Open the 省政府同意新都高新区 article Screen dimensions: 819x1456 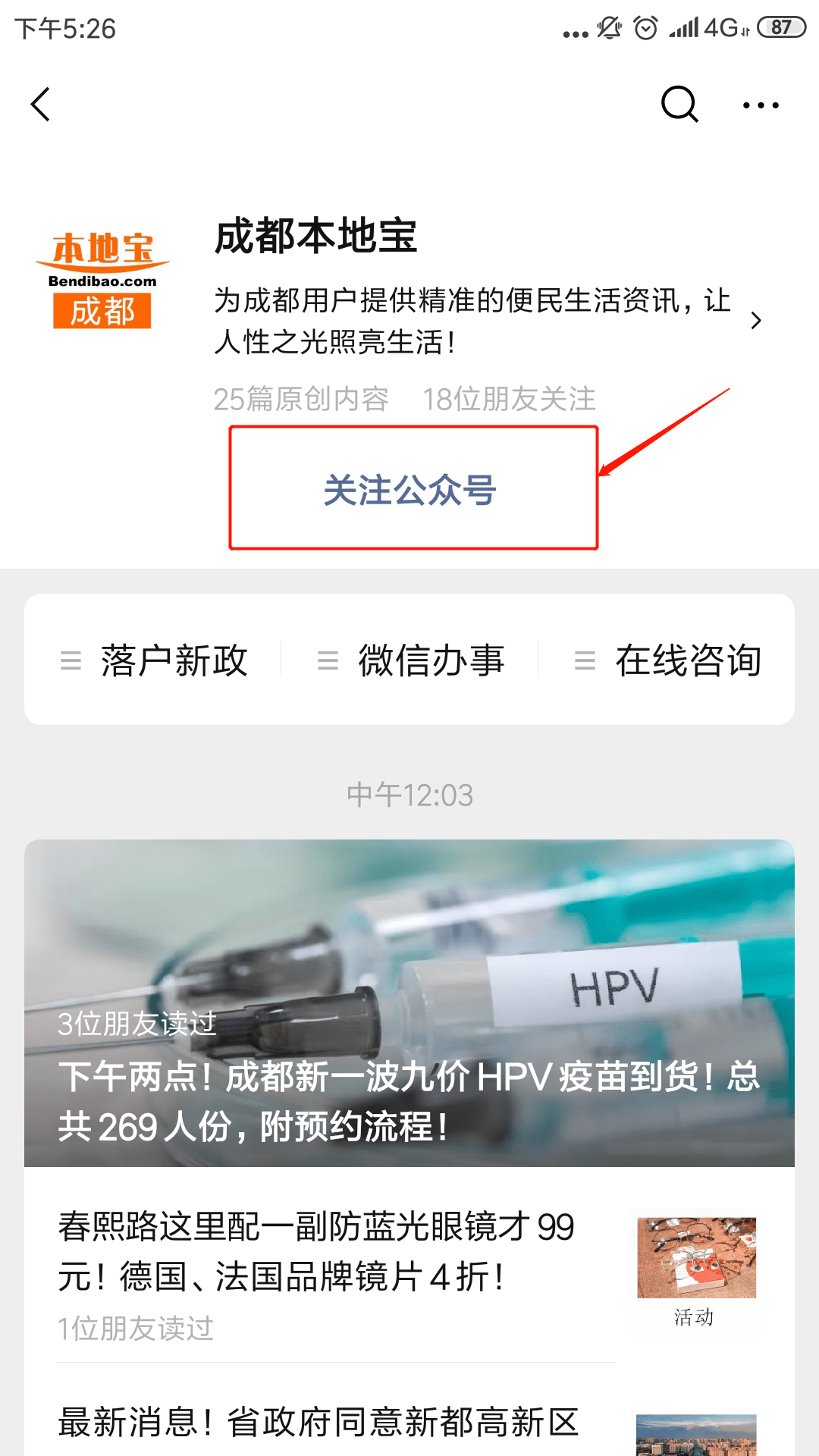(x=318, y=1422)
